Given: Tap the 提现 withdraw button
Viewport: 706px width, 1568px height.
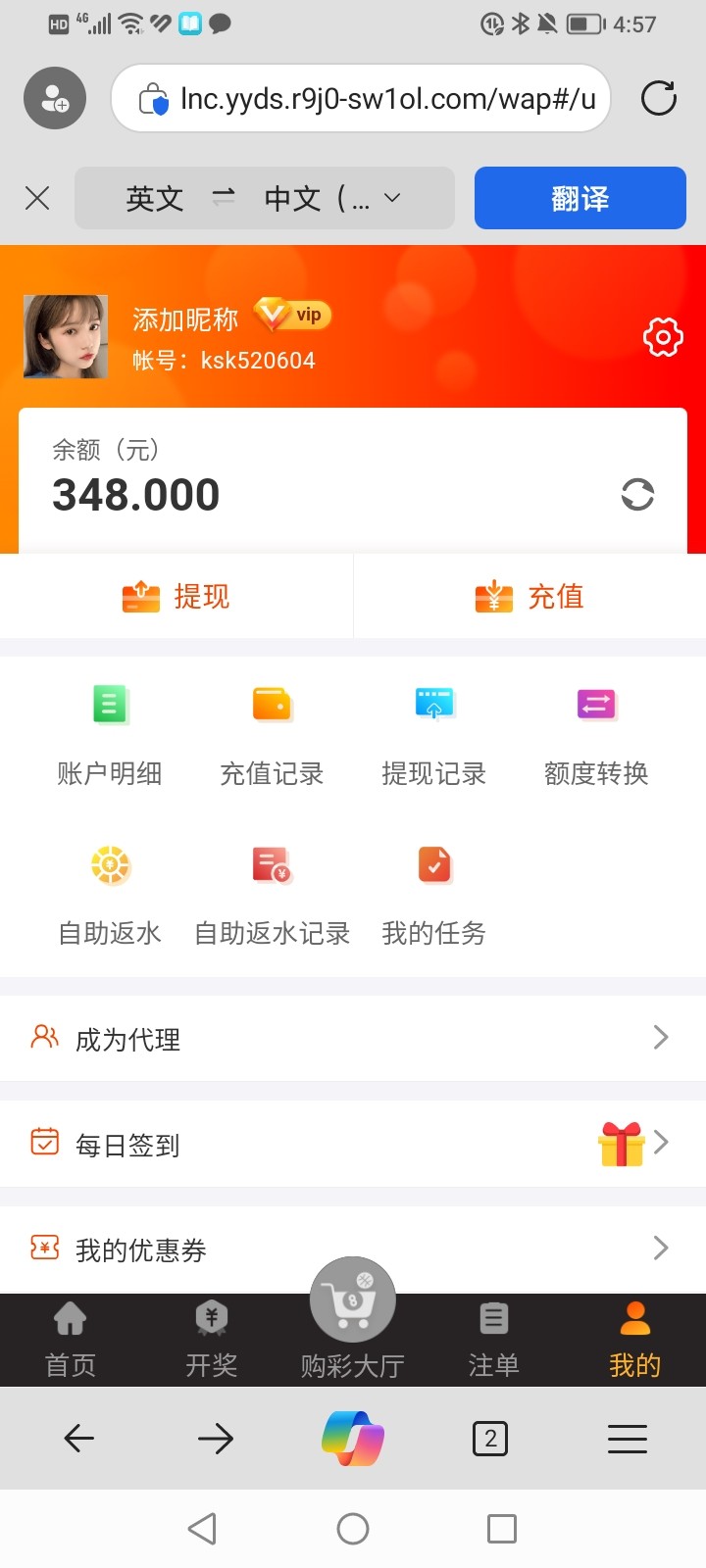Looking at the screenshot, I should (176, 596).
